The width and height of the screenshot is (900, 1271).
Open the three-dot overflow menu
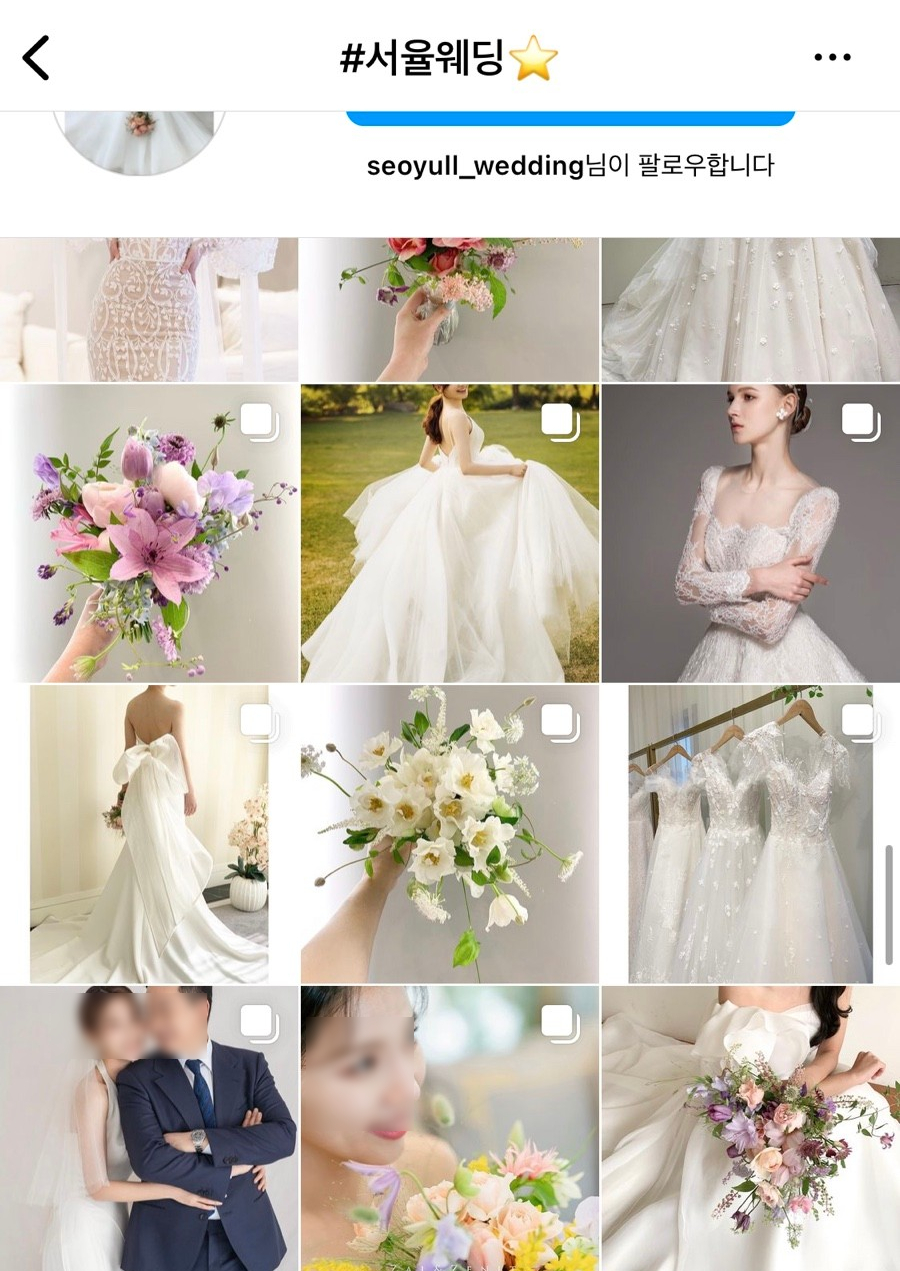tap(831, 58)
